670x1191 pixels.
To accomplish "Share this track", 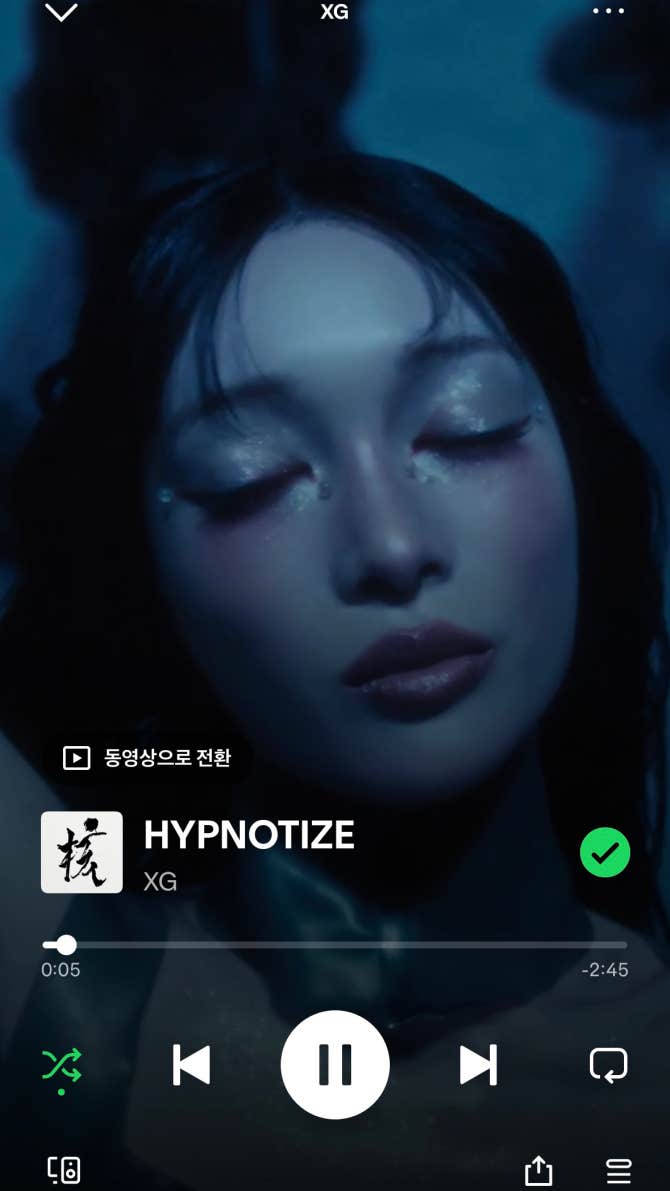I will click(x=538, y=1170).
